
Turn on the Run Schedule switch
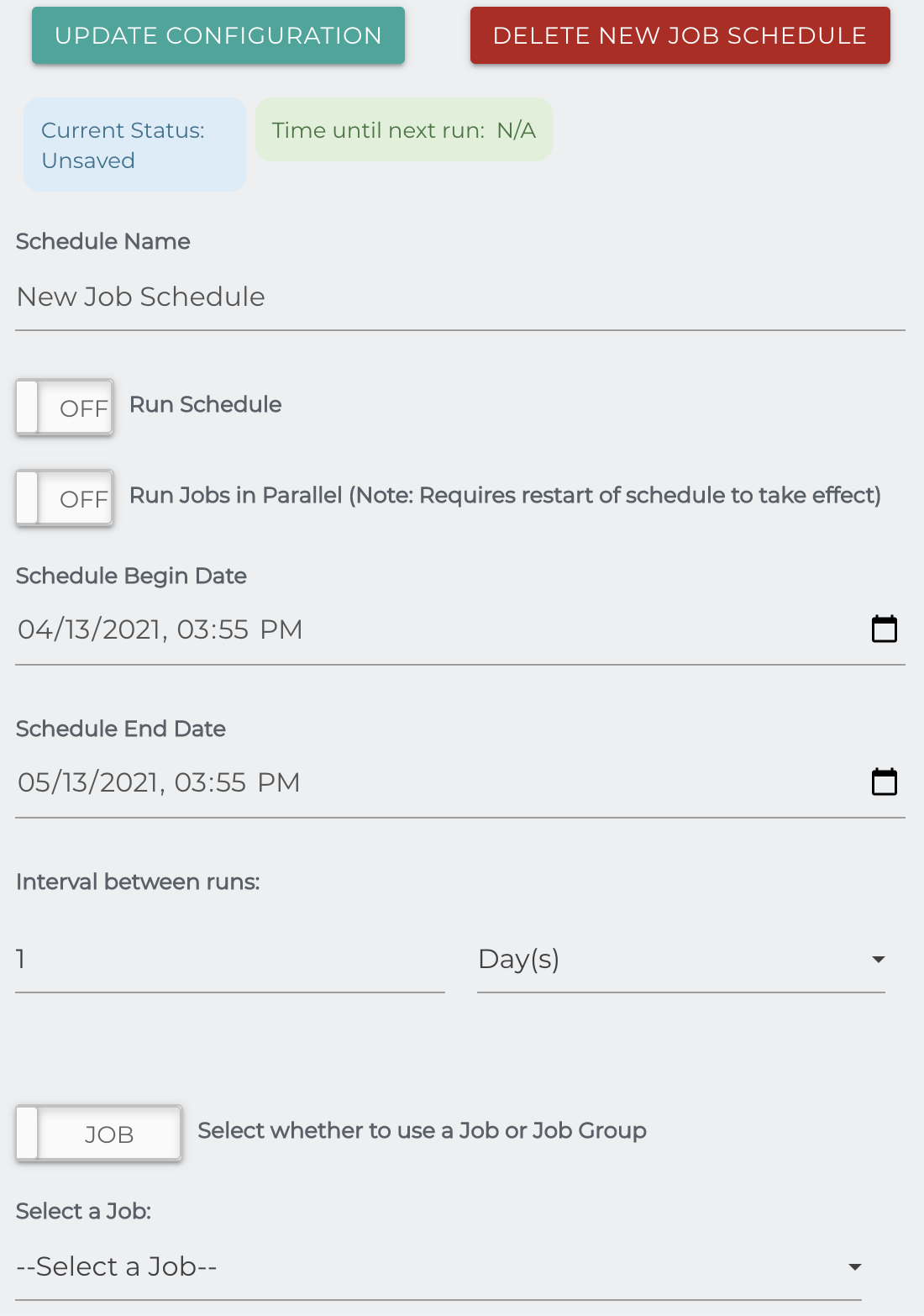[65, 408]
